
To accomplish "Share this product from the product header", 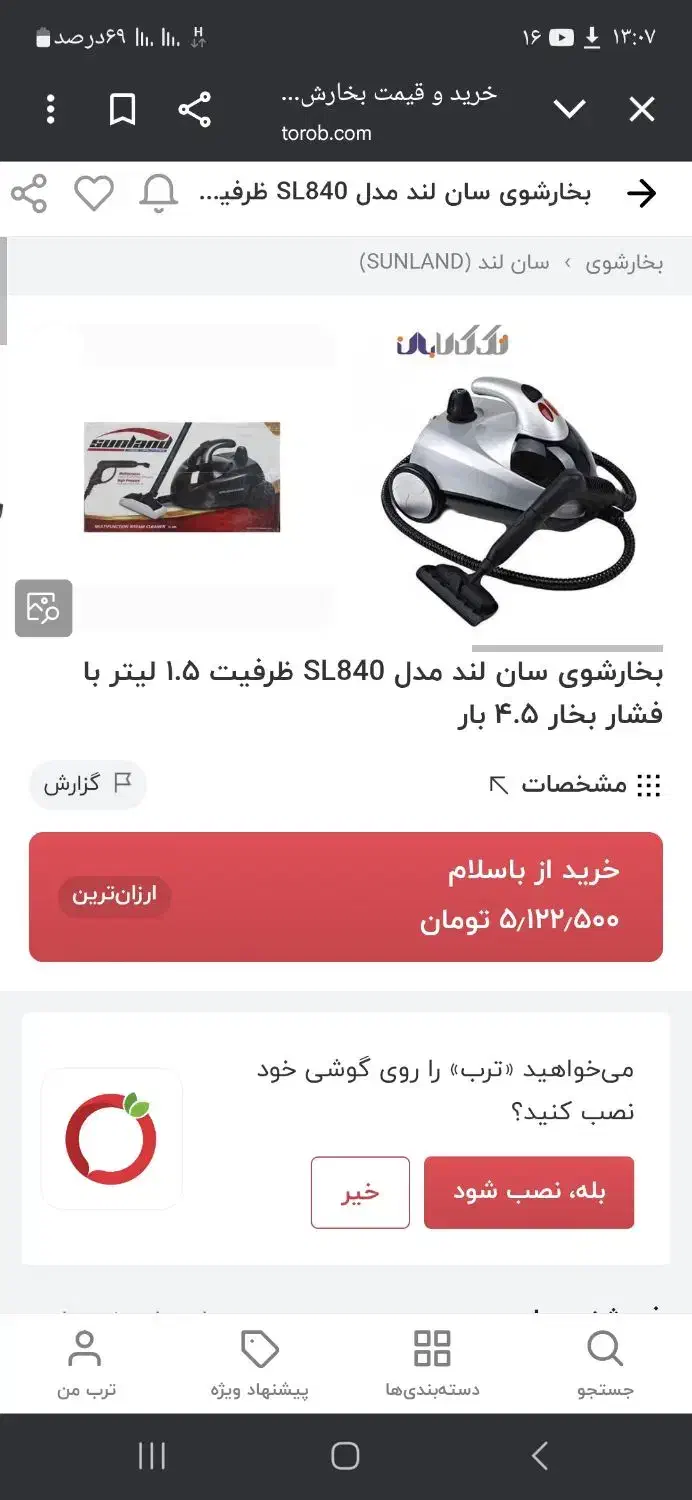I will 29,193.
